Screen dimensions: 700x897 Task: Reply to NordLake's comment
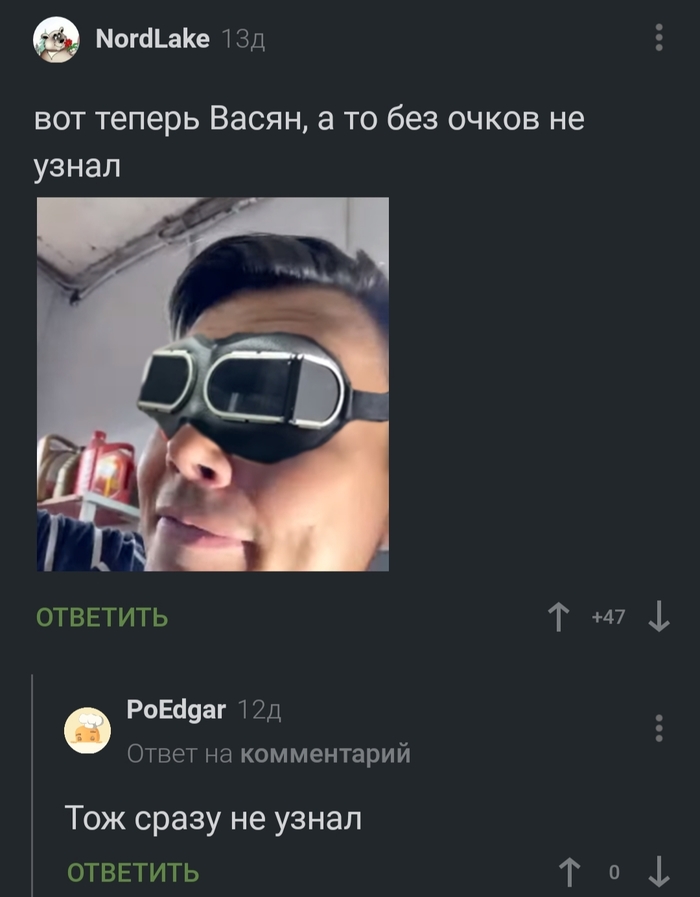(102, 617)
